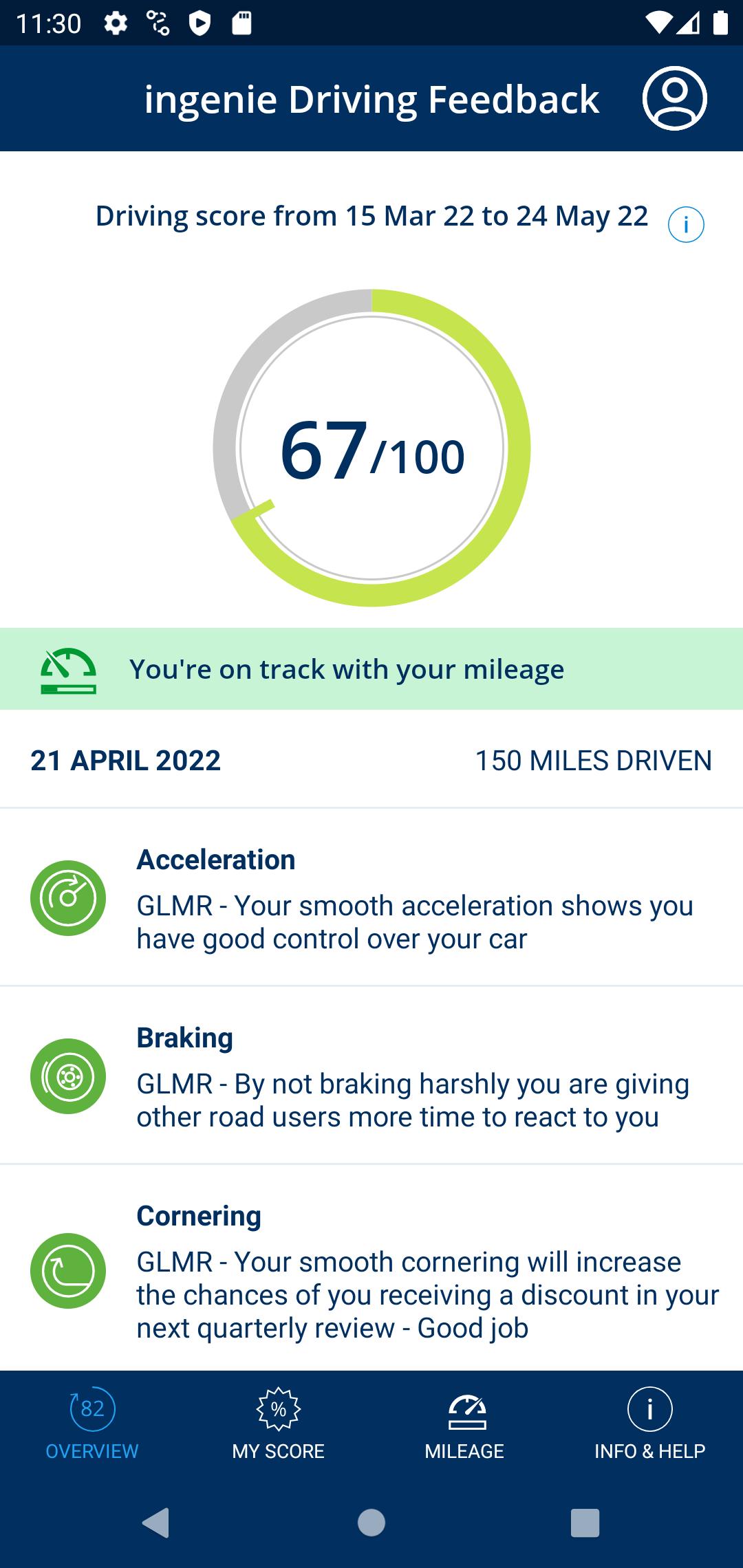Open the profile account icon
743x1568 pixels.
coord(674,98)
